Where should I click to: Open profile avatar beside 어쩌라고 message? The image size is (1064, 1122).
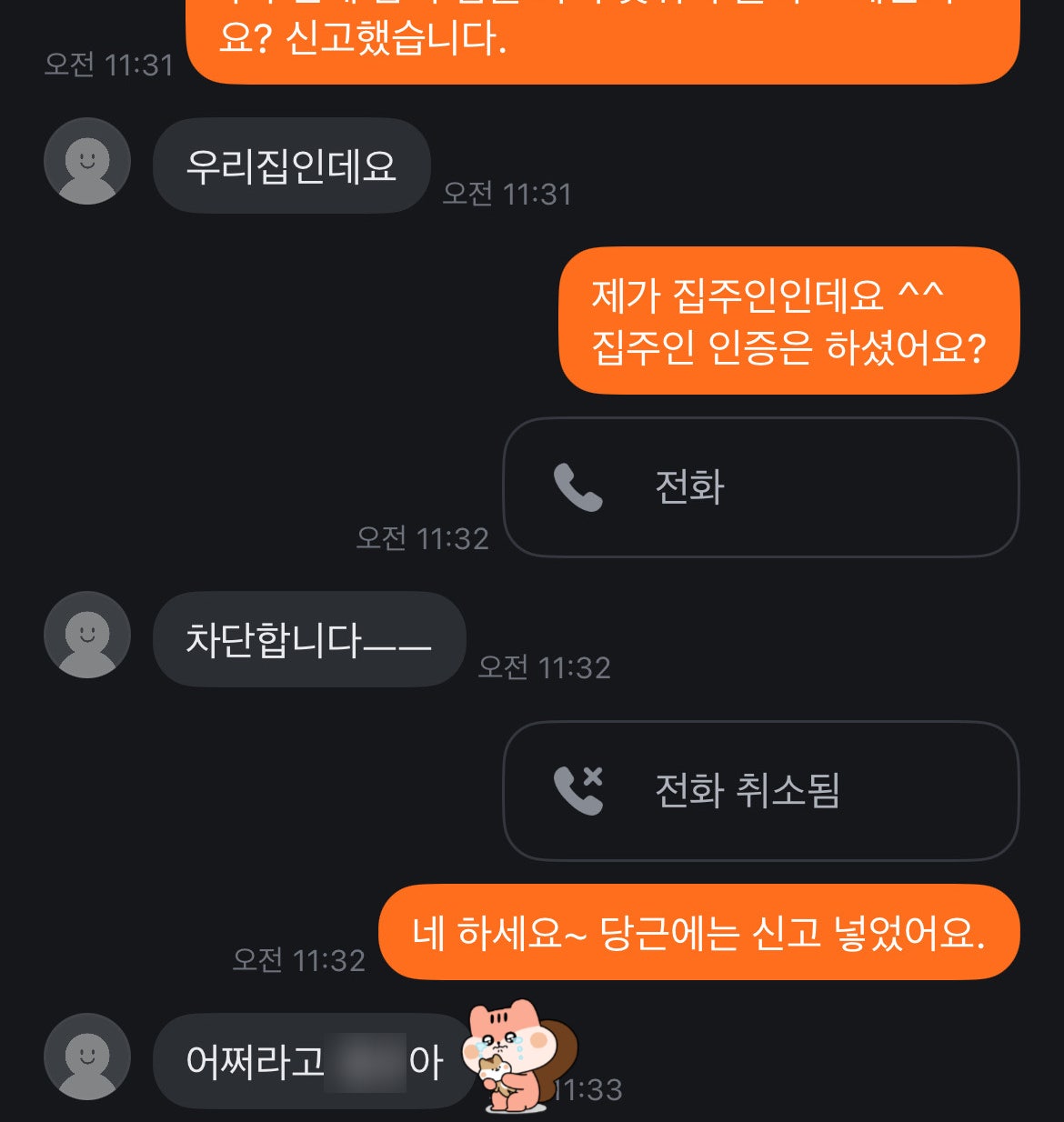[87, 1057]
